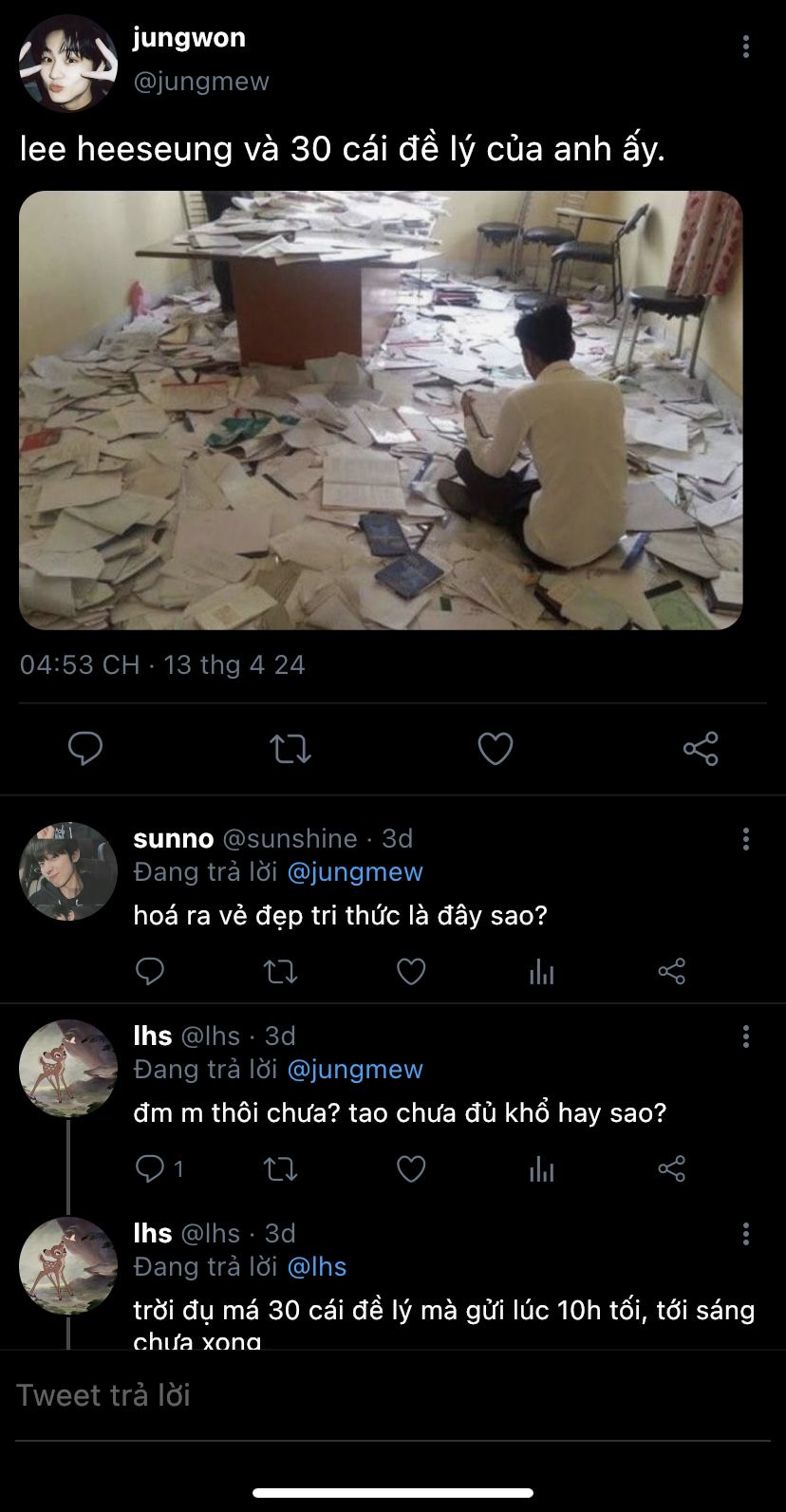This screenshot has height=1512, width=786.
Task: Share sunno's reply
Action: tap(671, 971)
